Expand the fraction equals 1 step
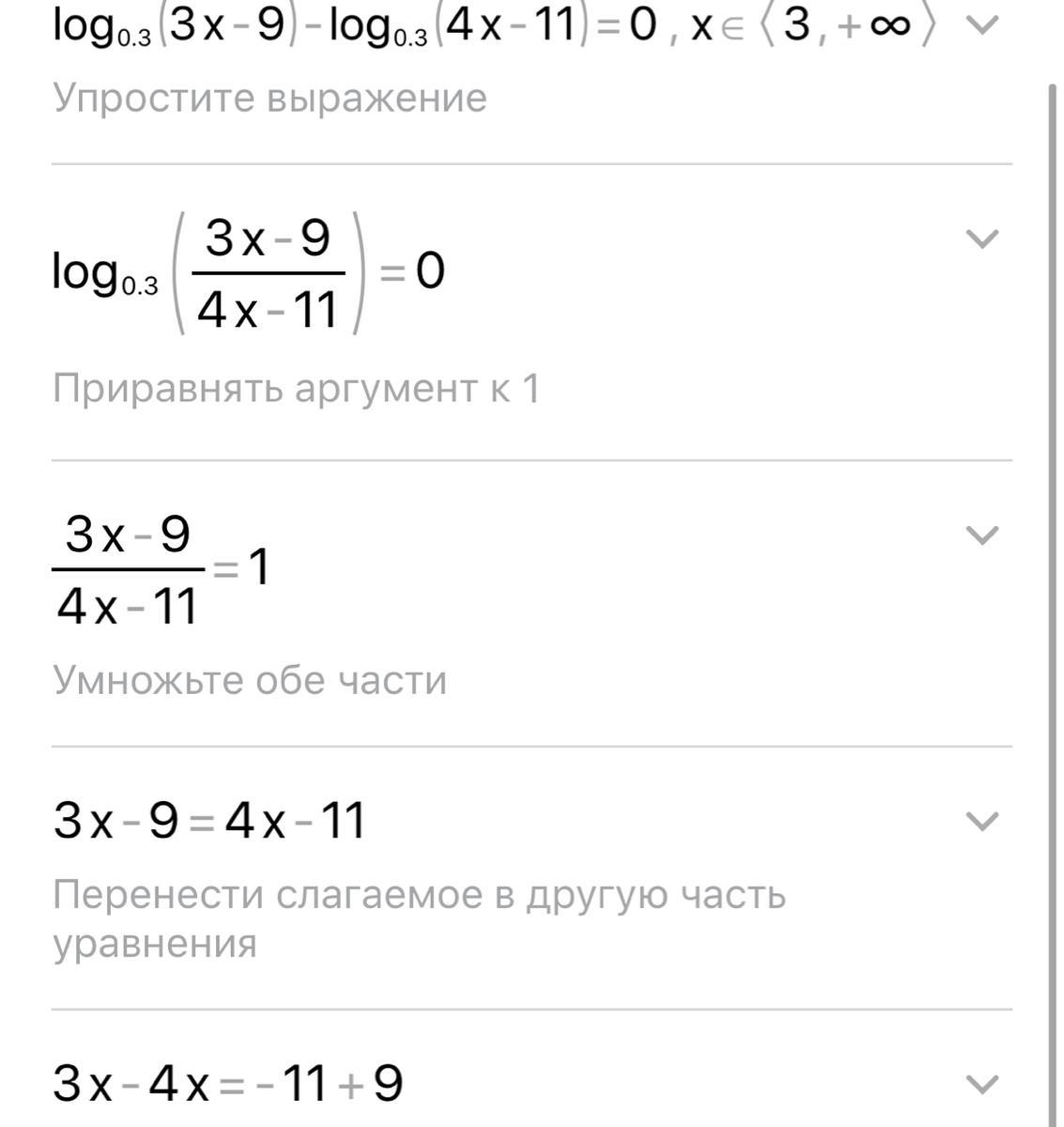The image size is (1064, 1127). (981, 535)
